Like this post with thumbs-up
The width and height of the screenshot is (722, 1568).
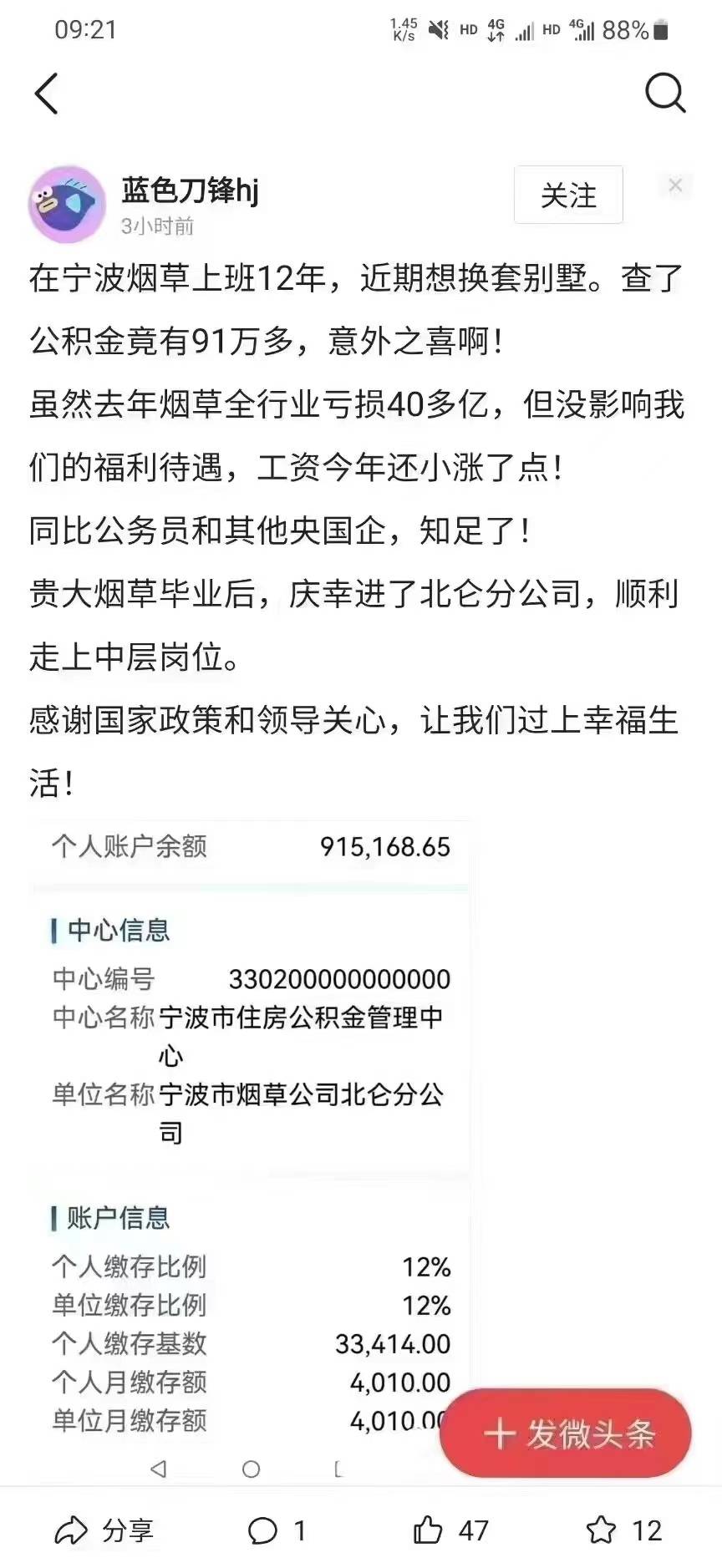[450, 1530]
